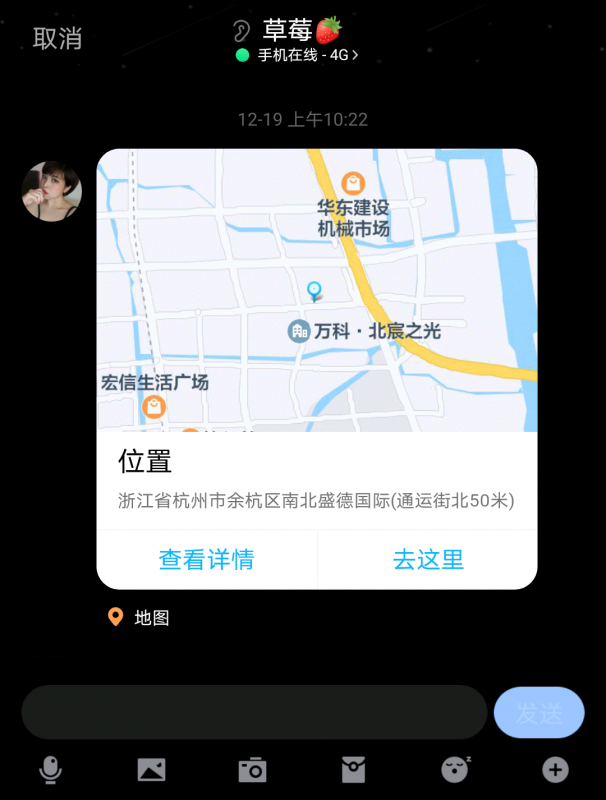Open 查看详情 for the shared location
The image size is (606, 800).
tap(206, 560)
